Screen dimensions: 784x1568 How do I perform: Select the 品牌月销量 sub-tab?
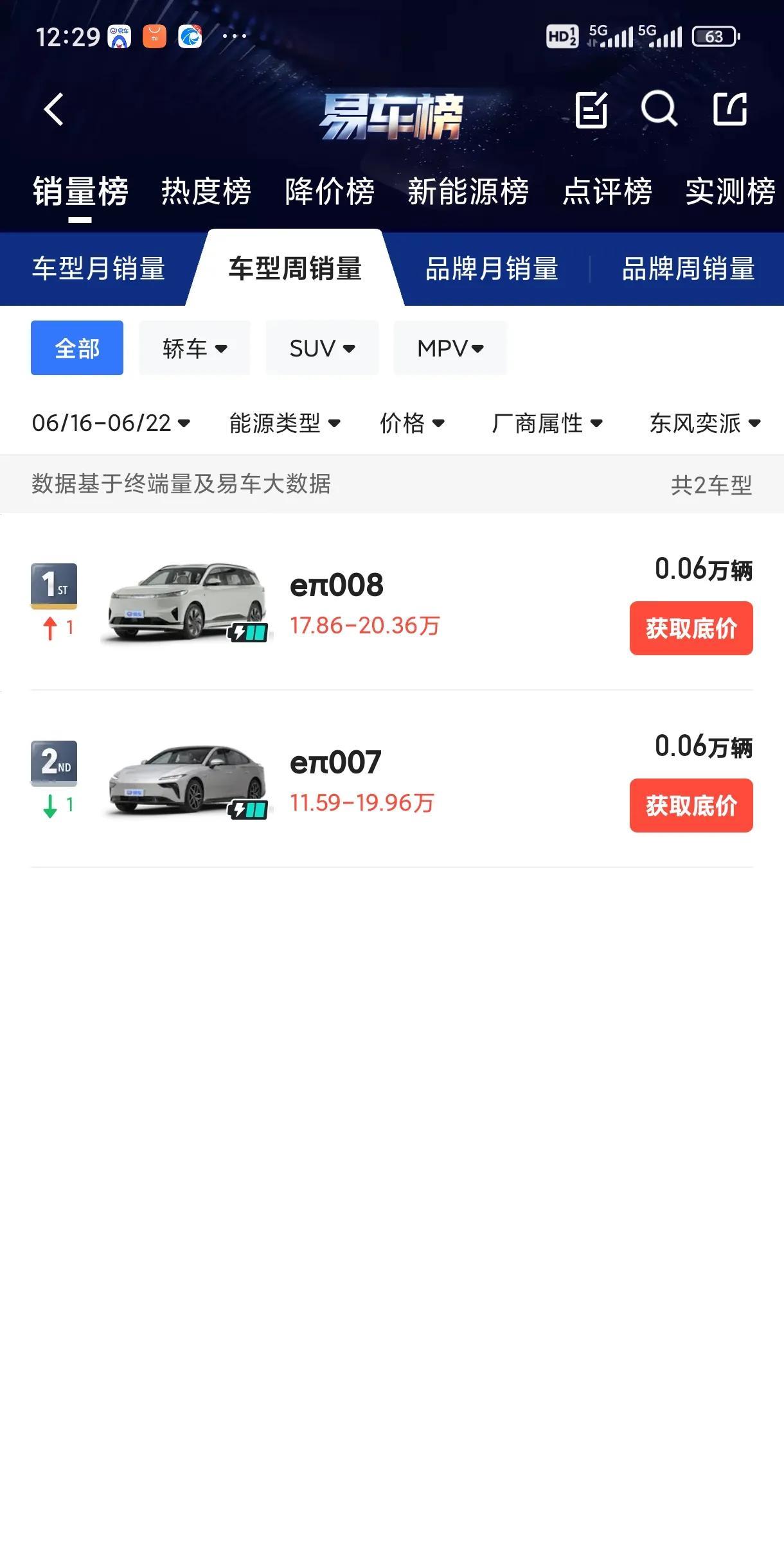tap(492, 269)
